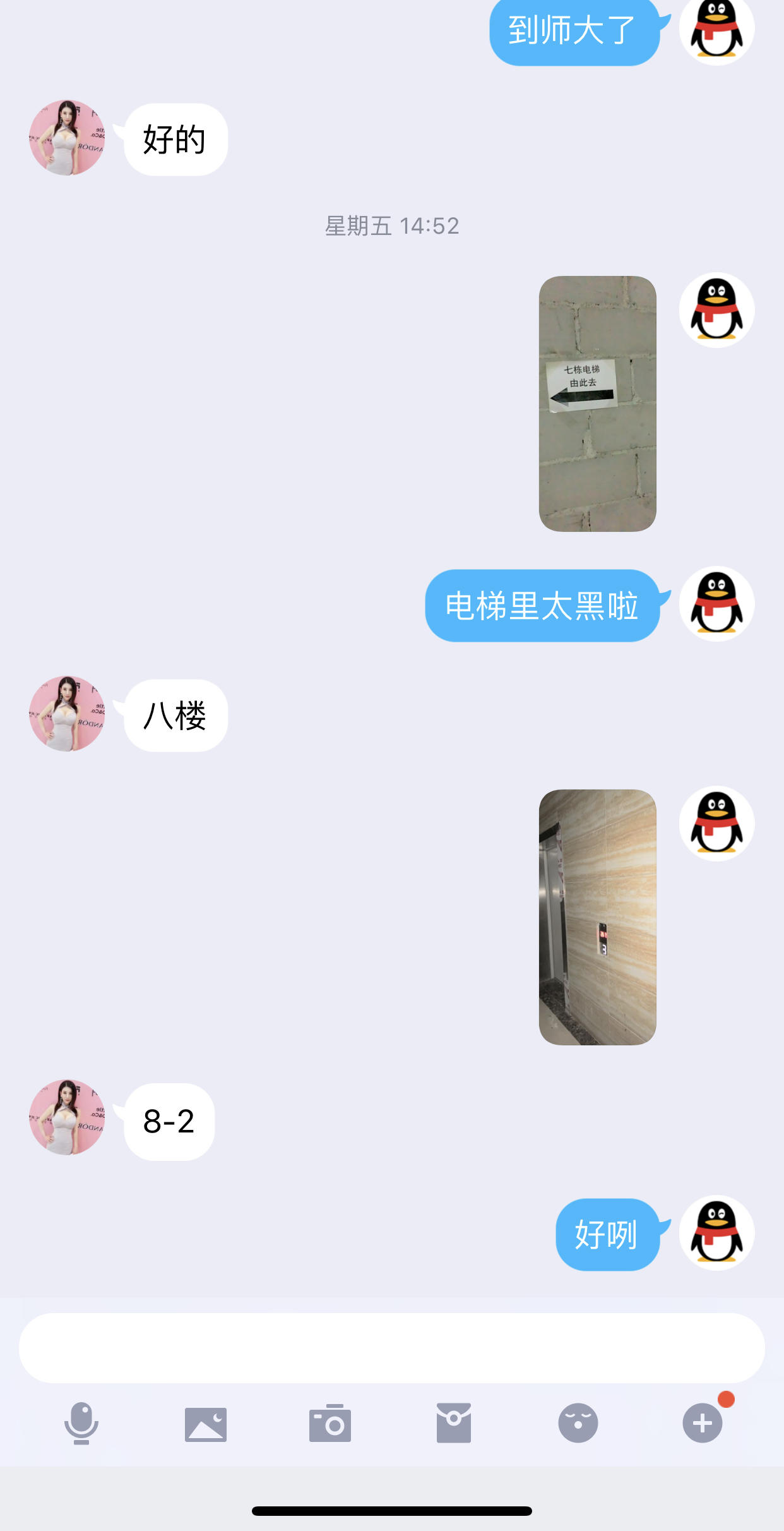Image resolution: width=784 pixels, height=1531 pixels.
Task: View the photo of the elevator sign
Action: point(597,404)
